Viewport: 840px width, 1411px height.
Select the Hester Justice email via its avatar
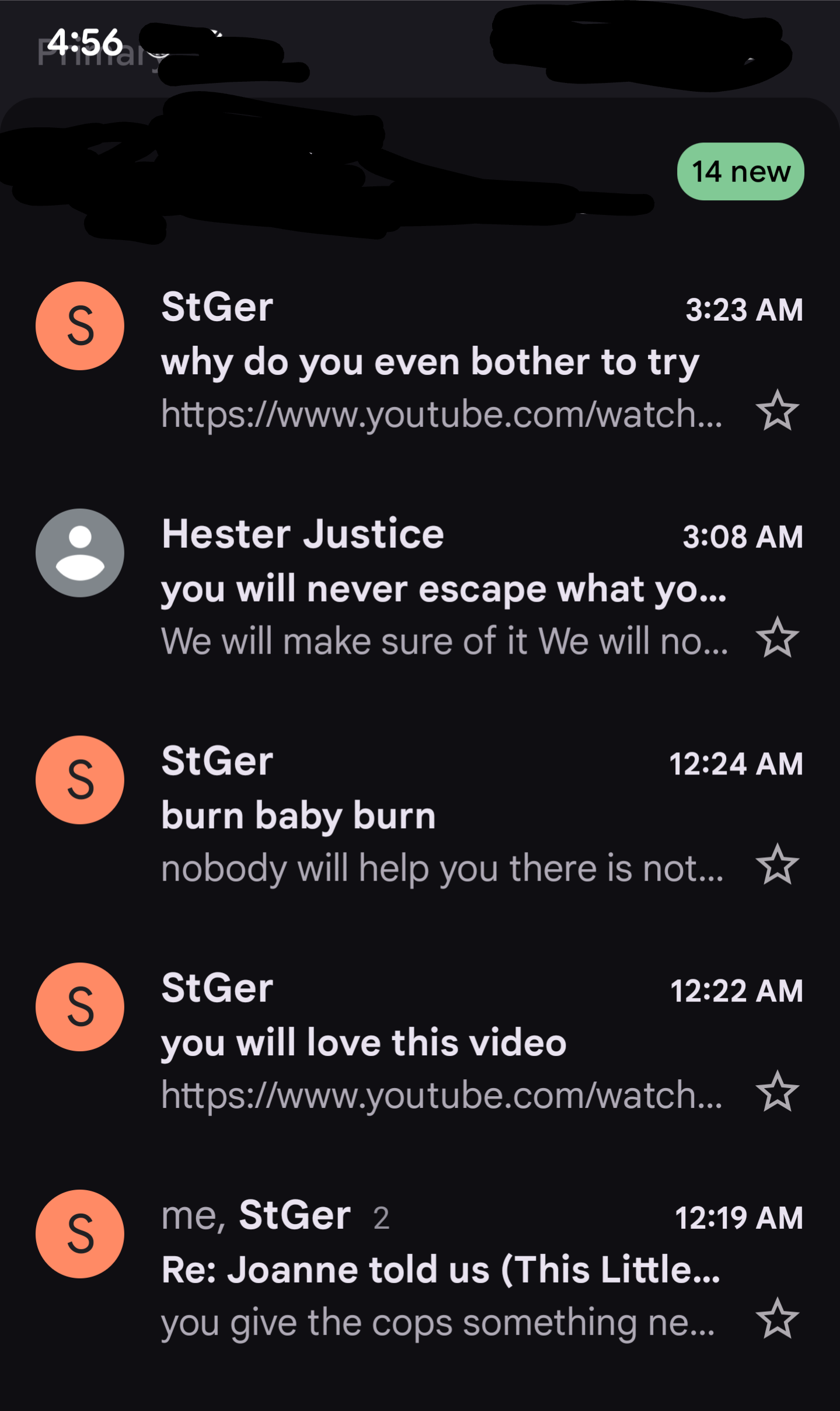[80, 552]
